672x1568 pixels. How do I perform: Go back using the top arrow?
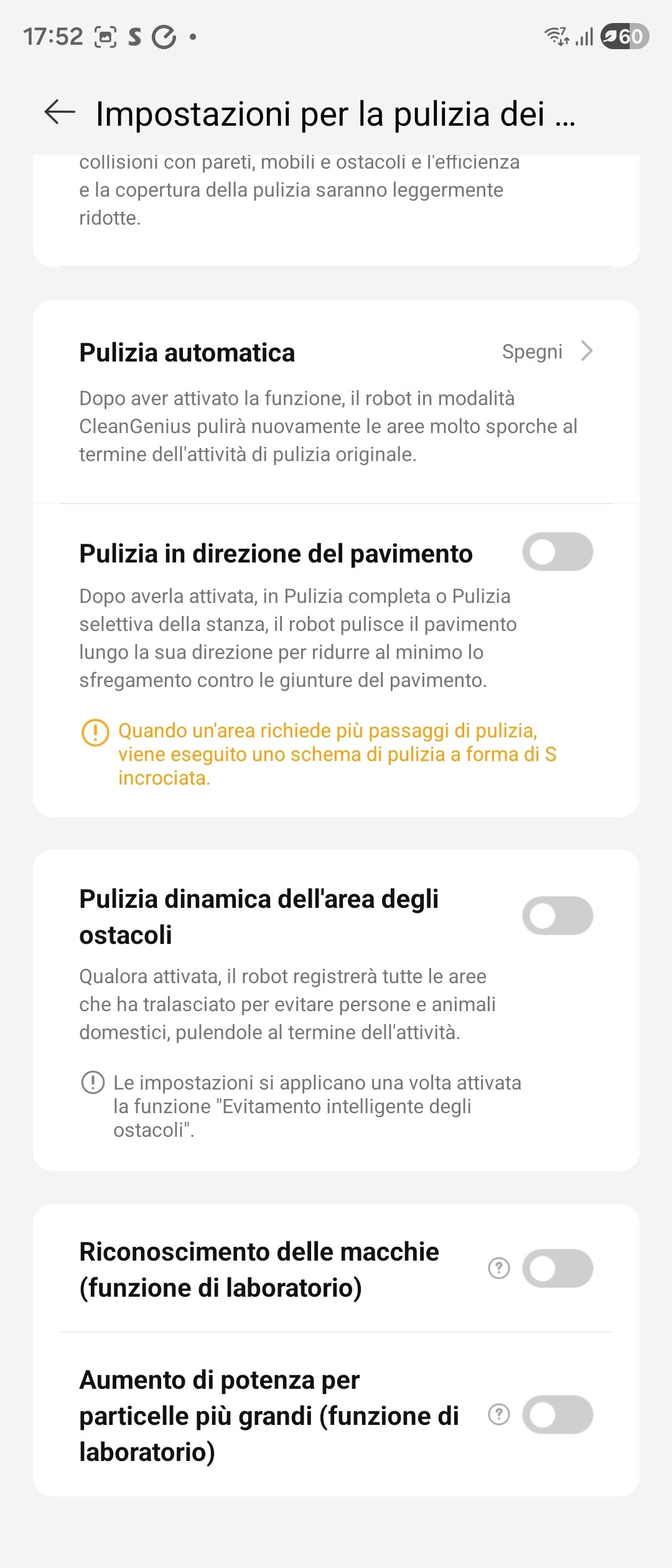coord(60,113)
